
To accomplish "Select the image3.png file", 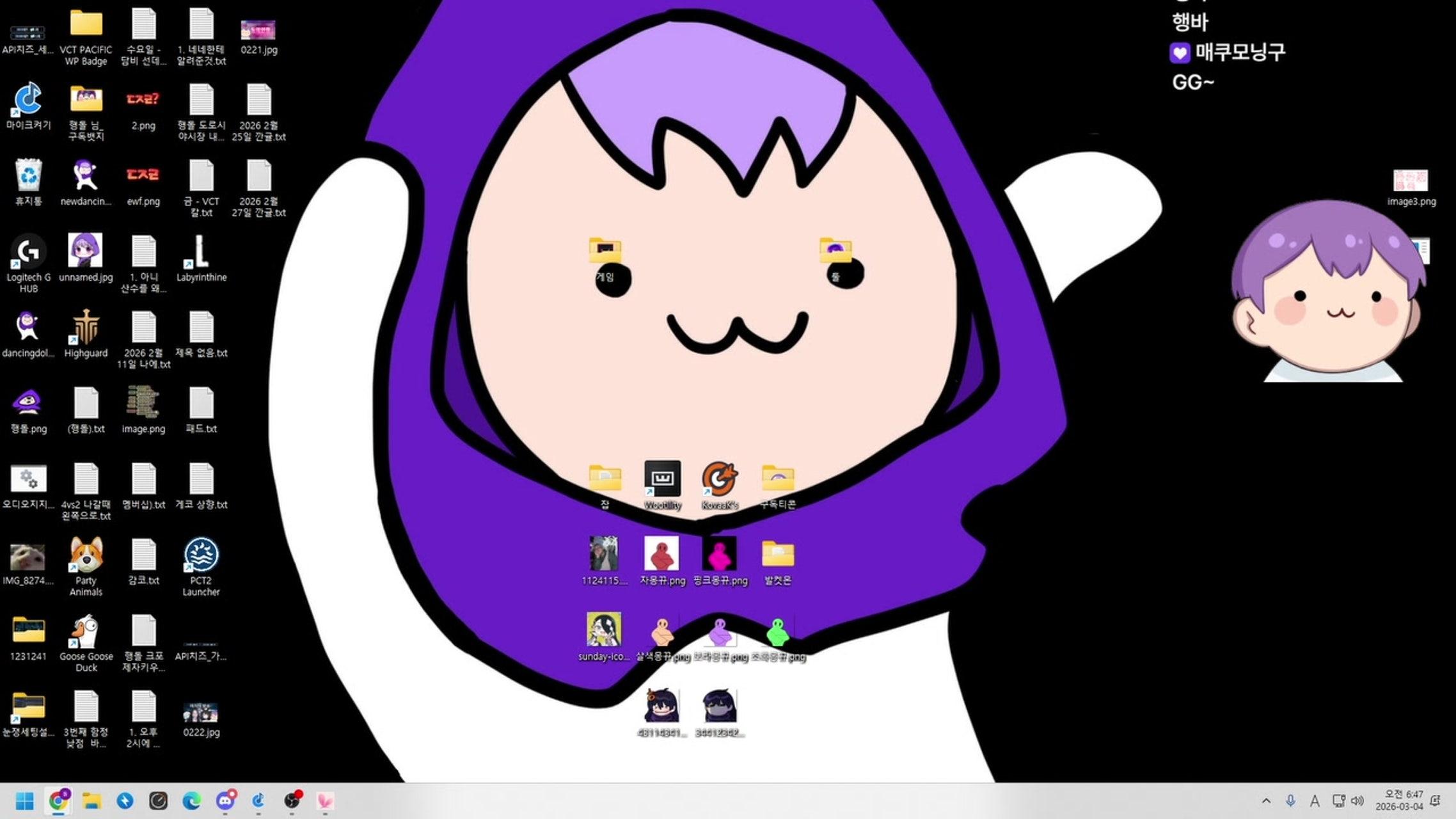I will click(x=1410, y=181).
